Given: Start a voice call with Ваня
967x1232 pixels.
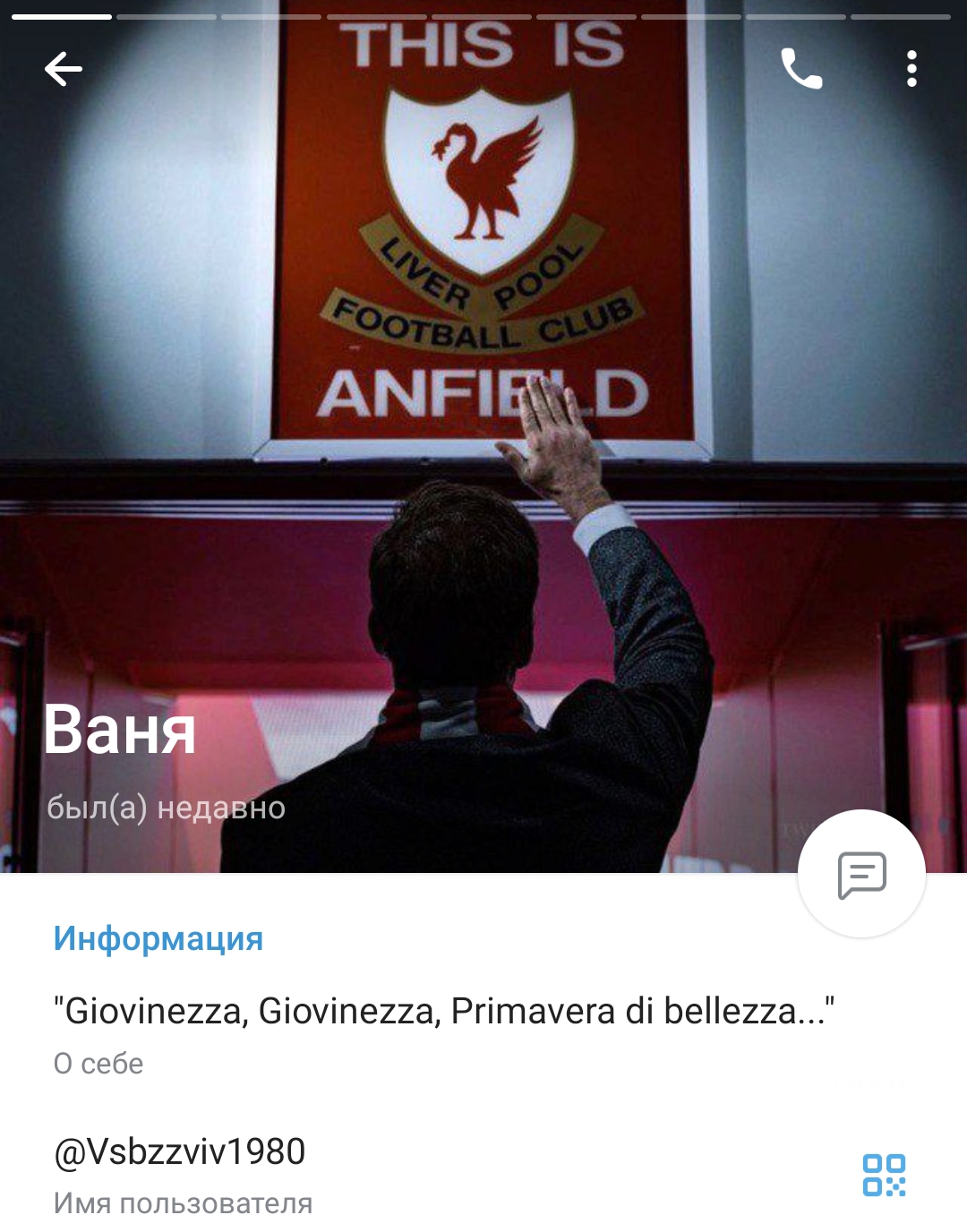Looking at the screenshot, I should tap(801, 69).
